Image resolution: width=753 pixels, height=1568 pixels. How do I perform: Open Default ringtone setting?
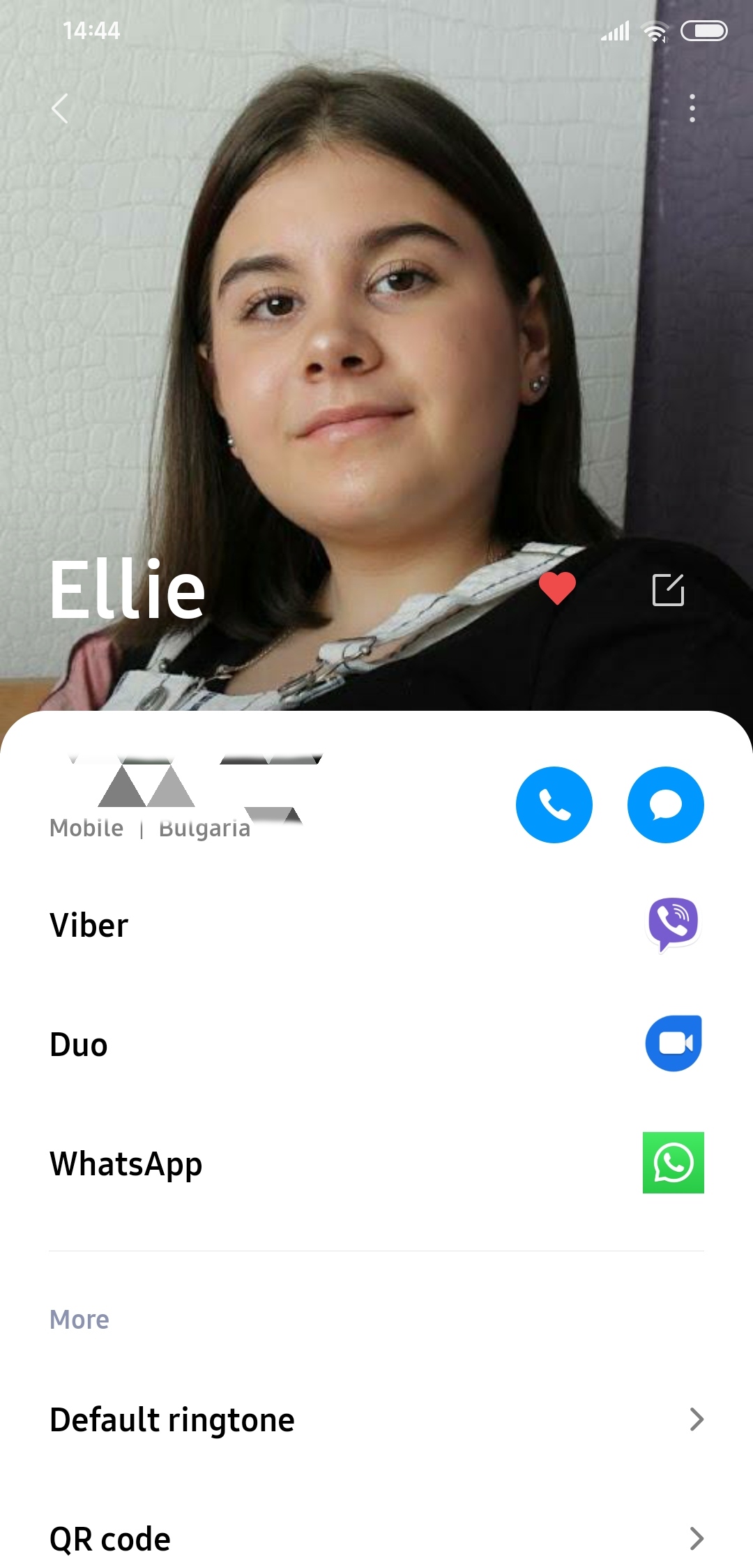click(376, 1419)
